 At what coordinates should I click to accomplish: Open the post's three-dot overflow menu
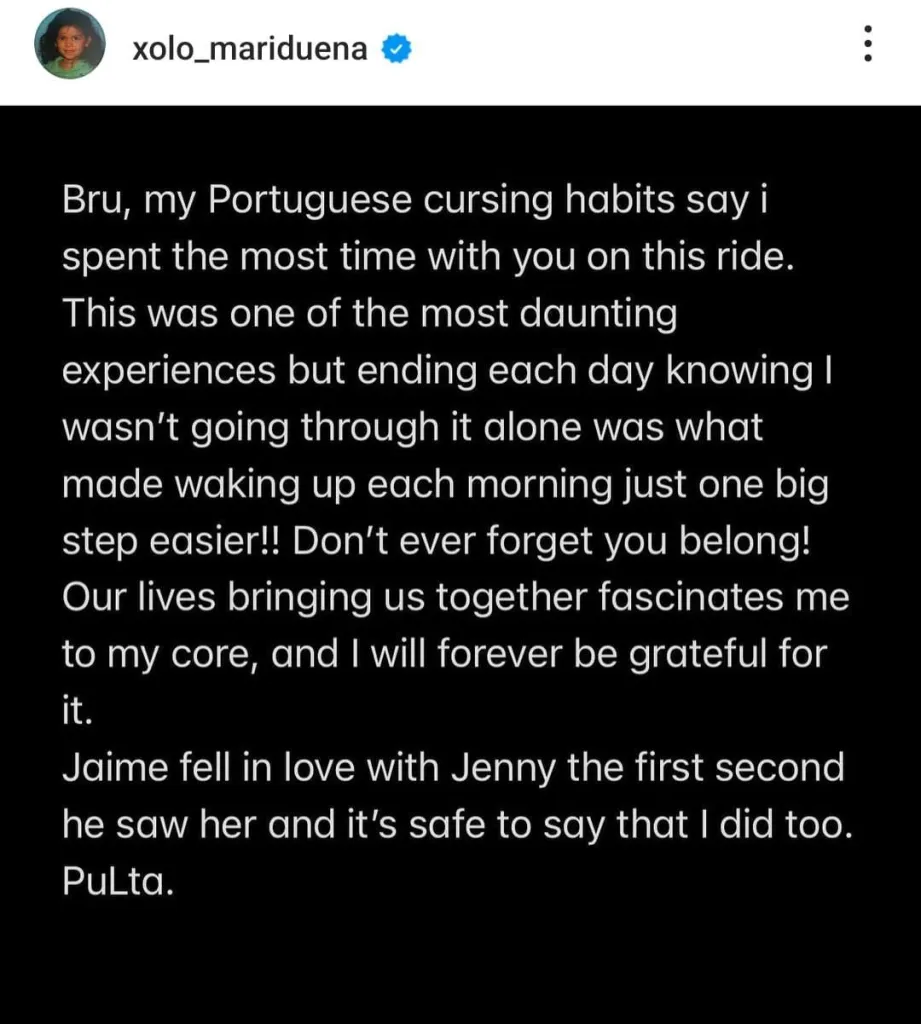tap(867, 46)
